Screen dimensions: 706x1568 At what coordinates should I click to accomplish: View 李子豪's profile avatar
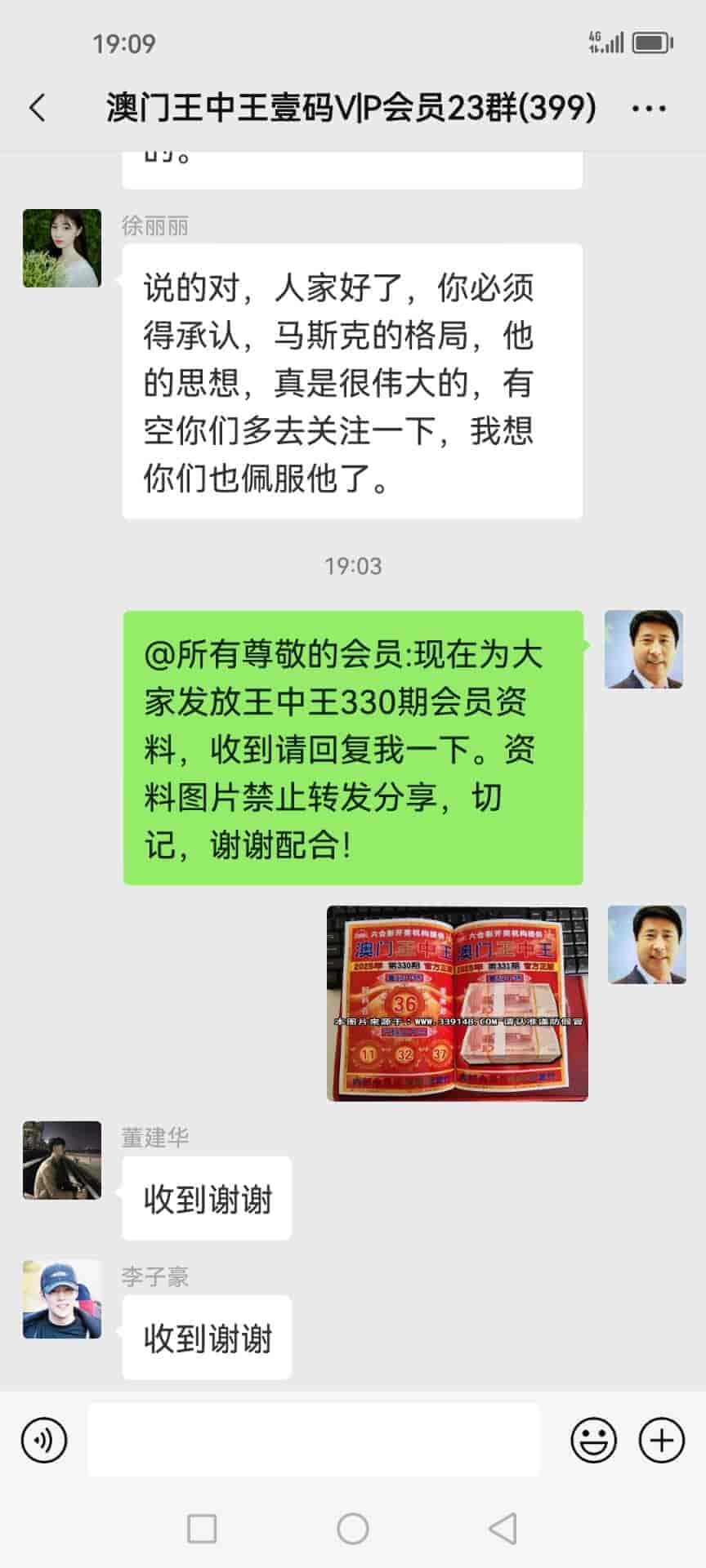click(62, 1299)
